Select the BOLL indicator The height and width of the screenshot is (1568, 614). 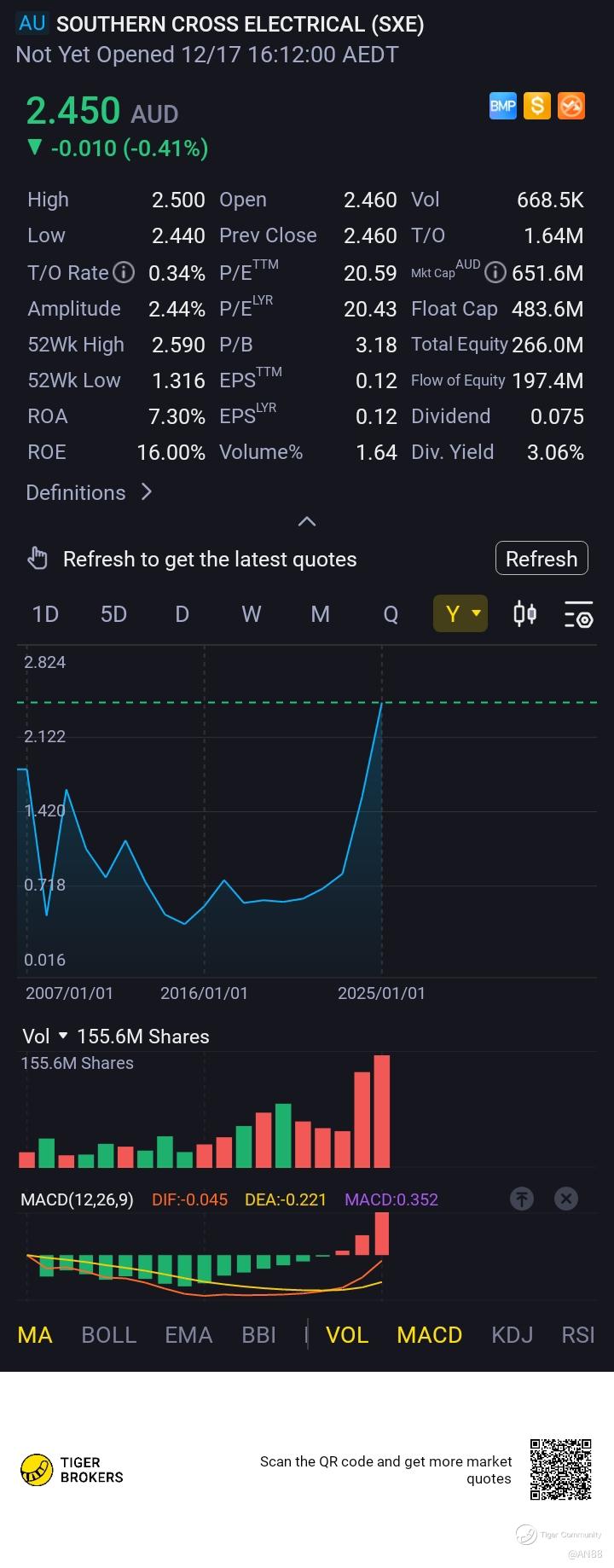point(108,1335)
